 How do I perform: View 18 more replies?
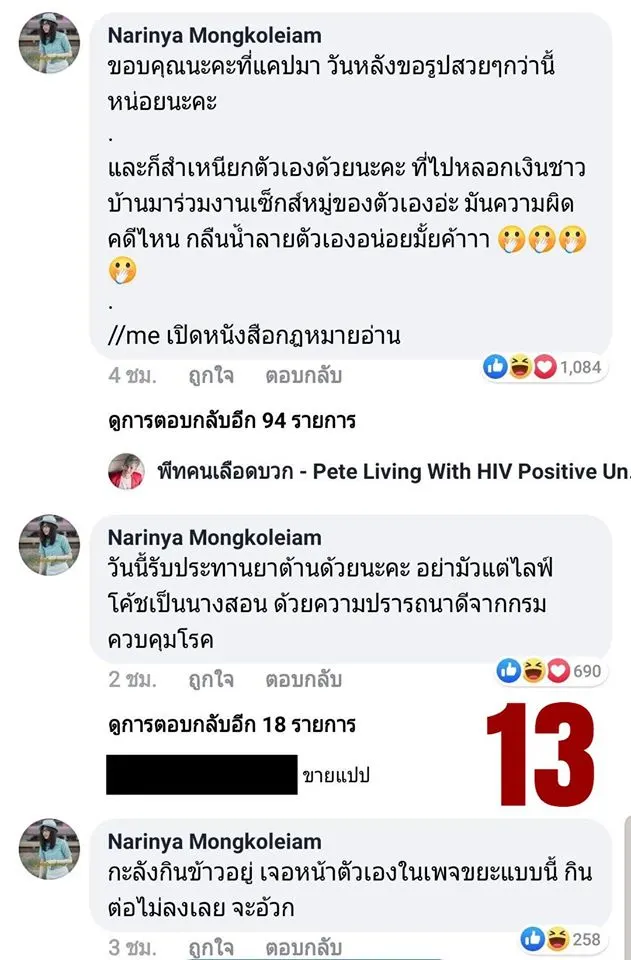(x=232, y=724)
